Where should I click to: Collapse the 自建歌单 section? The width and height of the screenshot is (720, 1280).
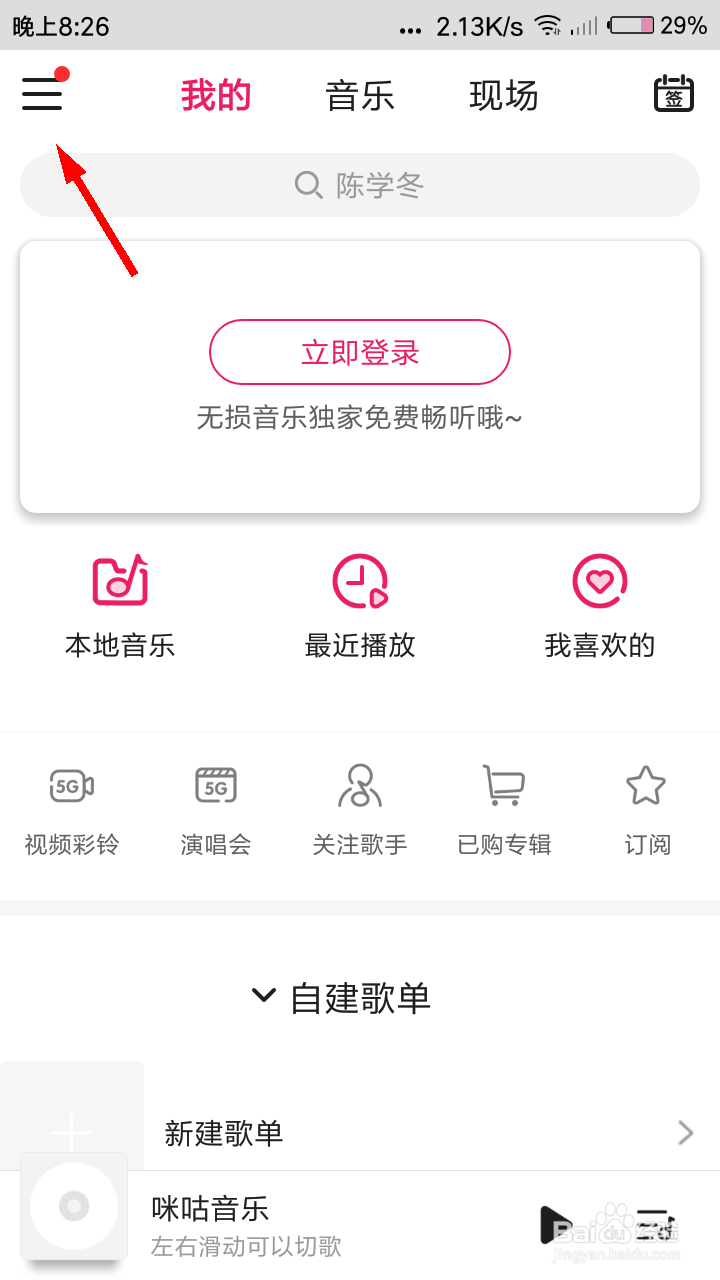pyautogui.click(x=341, y=997)
